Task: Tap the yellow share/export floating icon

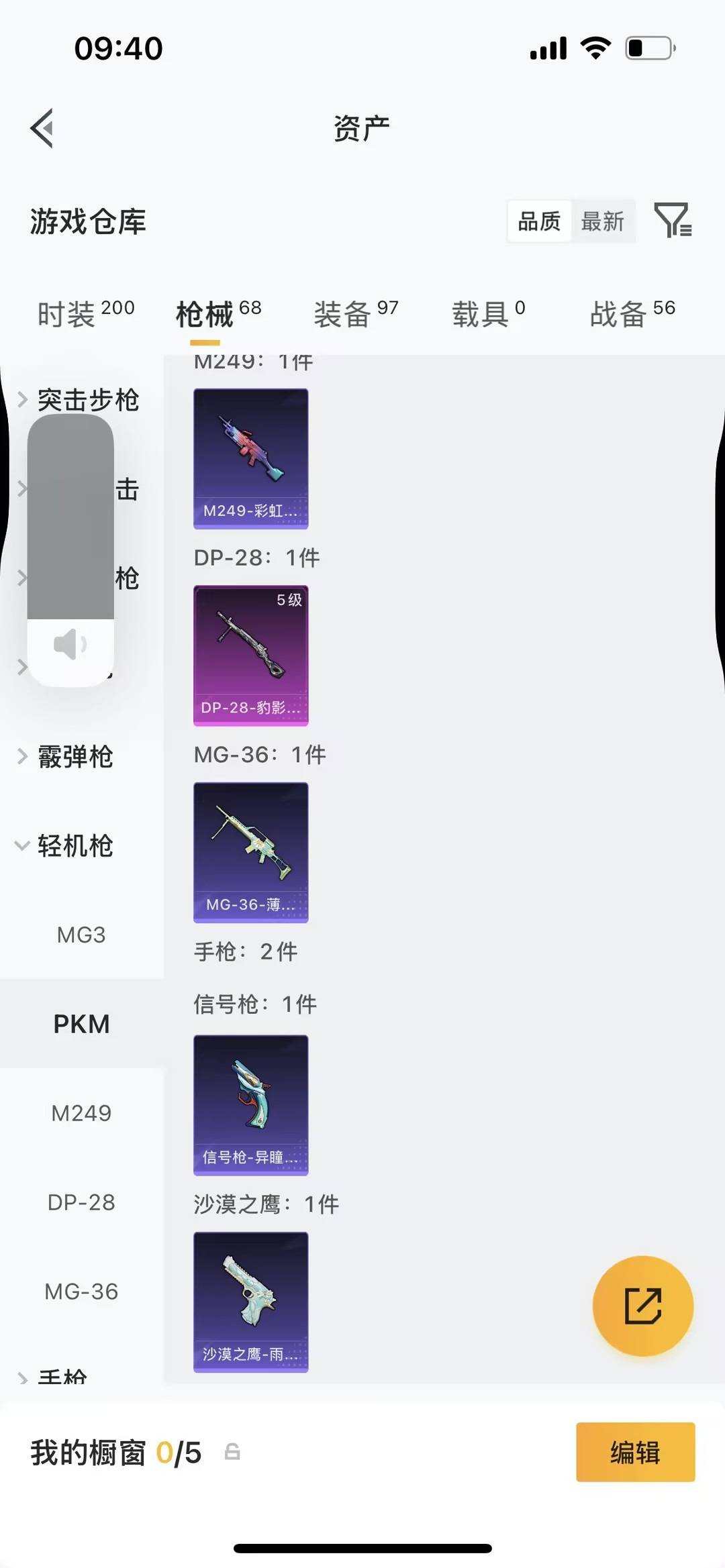Action: click(643, 1306)
